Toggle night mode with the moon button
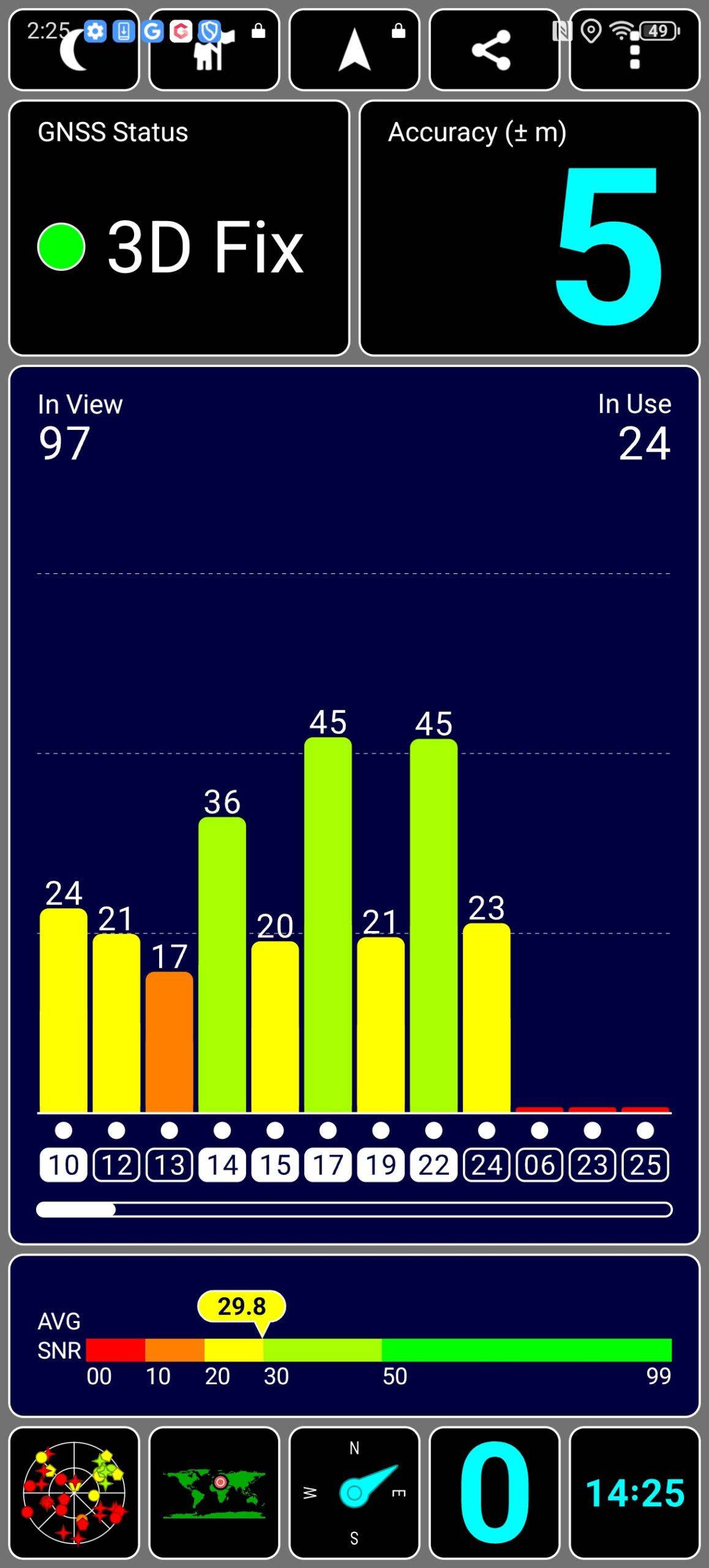709x1568 pixels. pyautogui.click(x=74, y=50)
